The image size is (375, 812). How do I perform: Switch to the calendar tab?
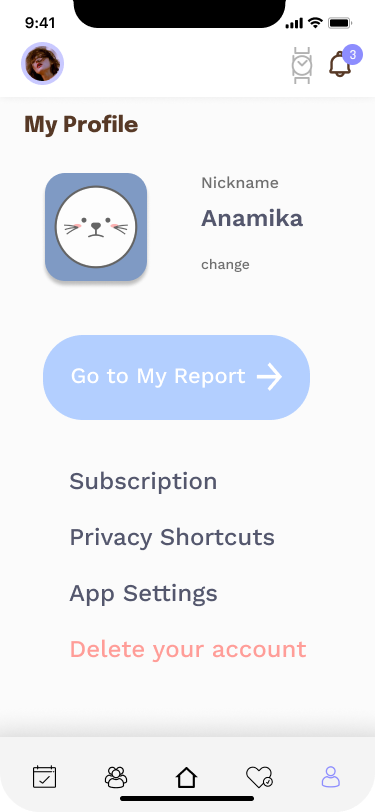(x=45, y=777)
